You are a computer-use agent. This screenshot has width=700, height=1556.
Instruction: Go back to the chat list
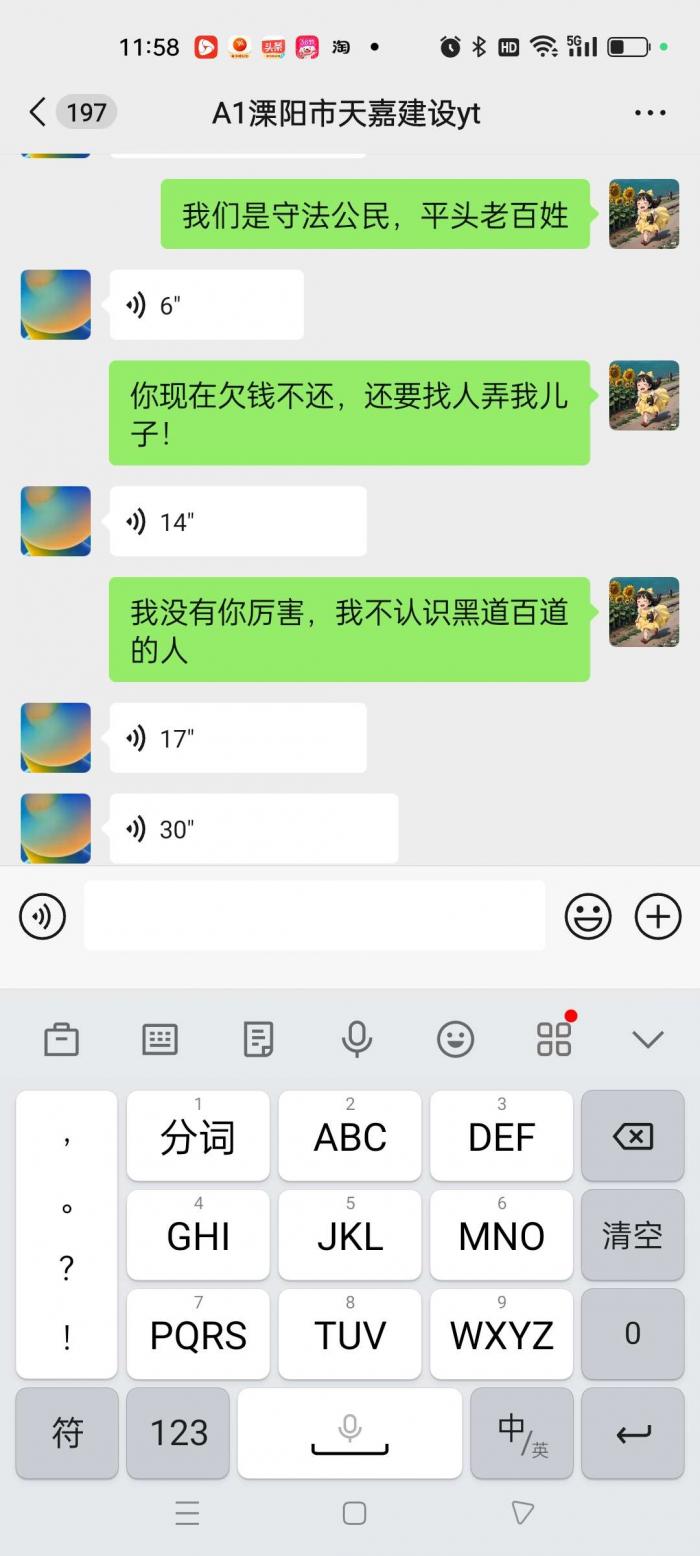(x=38, y=112)
